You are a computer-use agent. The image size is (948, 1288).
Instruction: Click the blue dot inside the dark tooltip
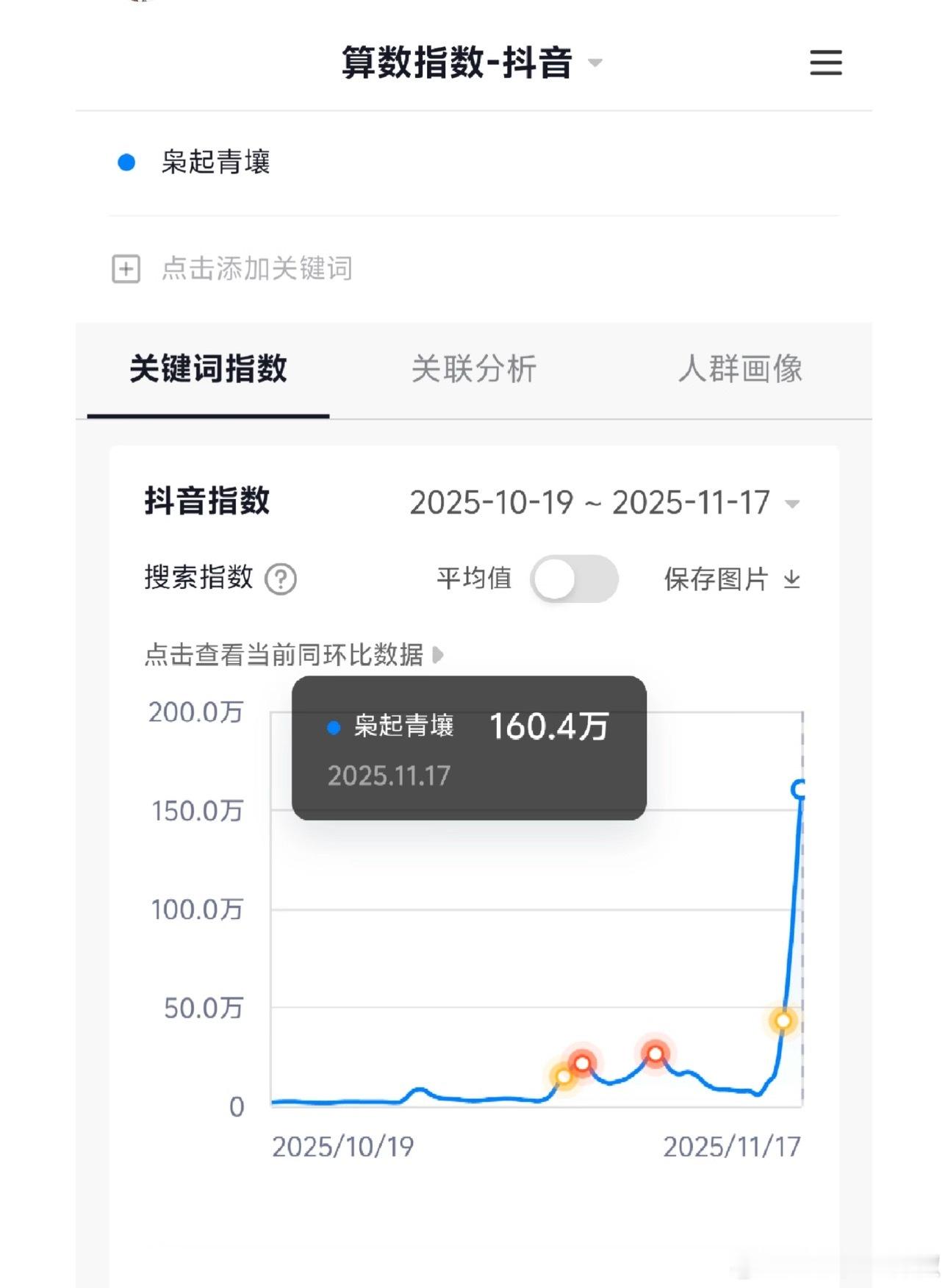point(334,726)
